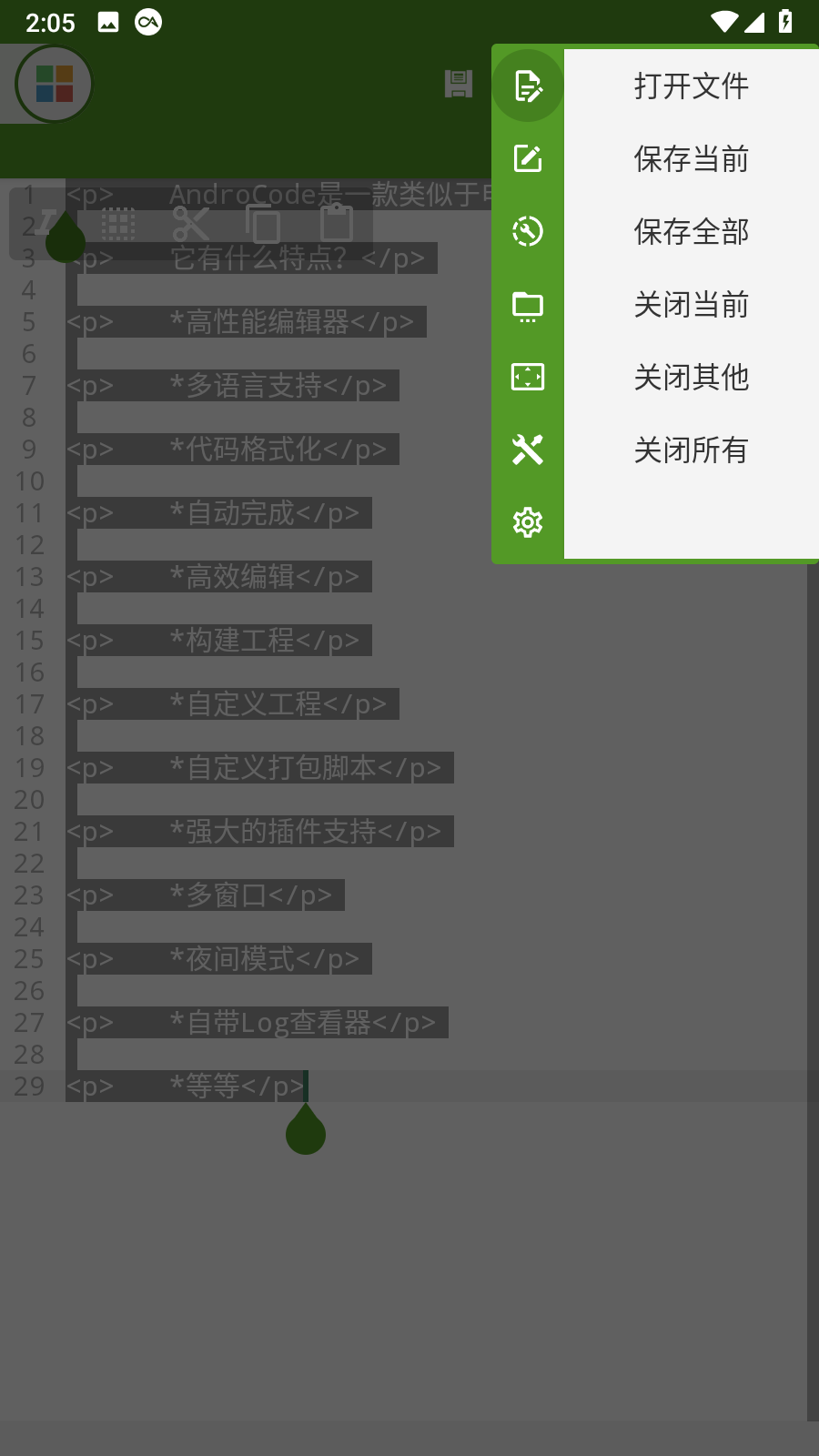Copy selected text using the copy icon

coord(264,224)
